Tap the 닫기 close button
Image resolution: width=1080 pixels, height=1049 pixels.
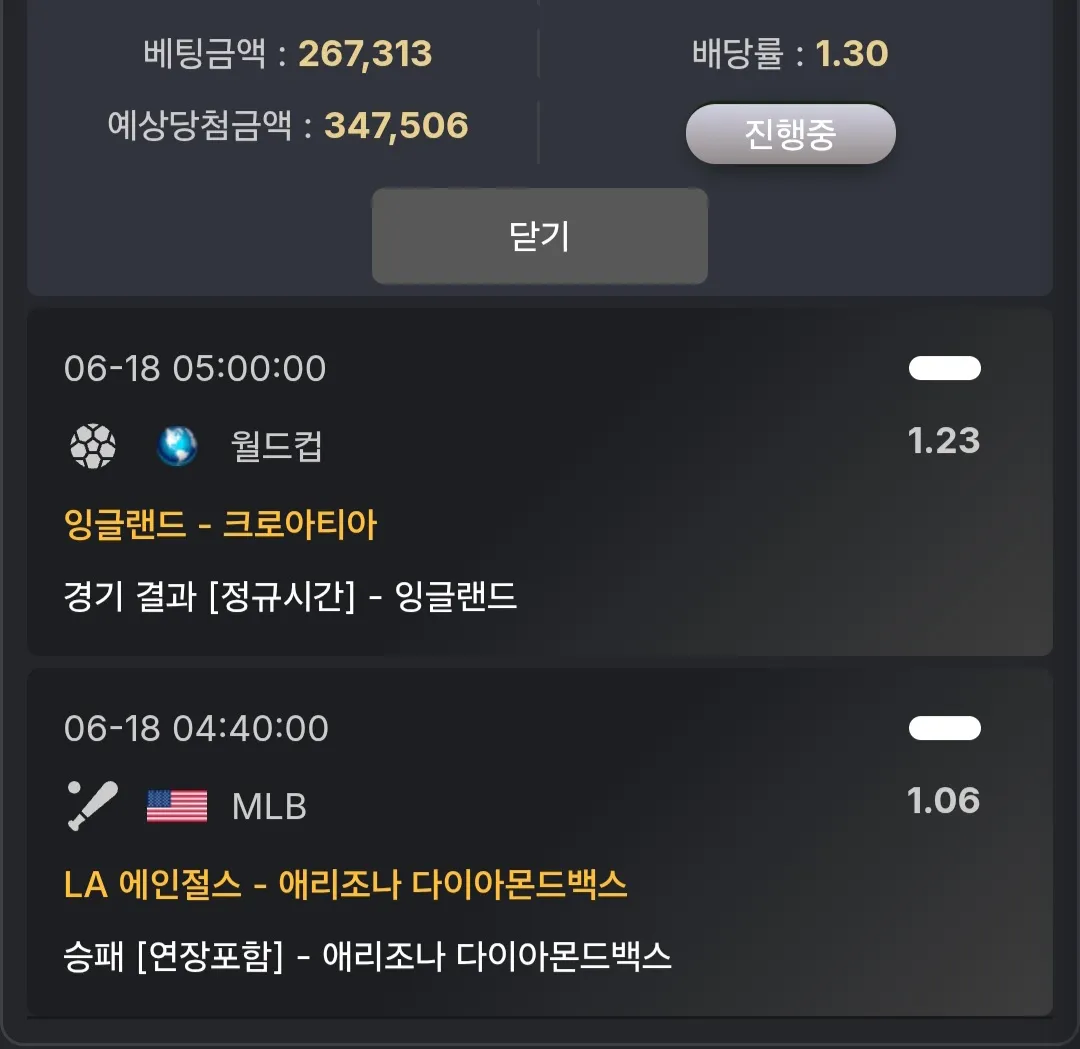539,236
